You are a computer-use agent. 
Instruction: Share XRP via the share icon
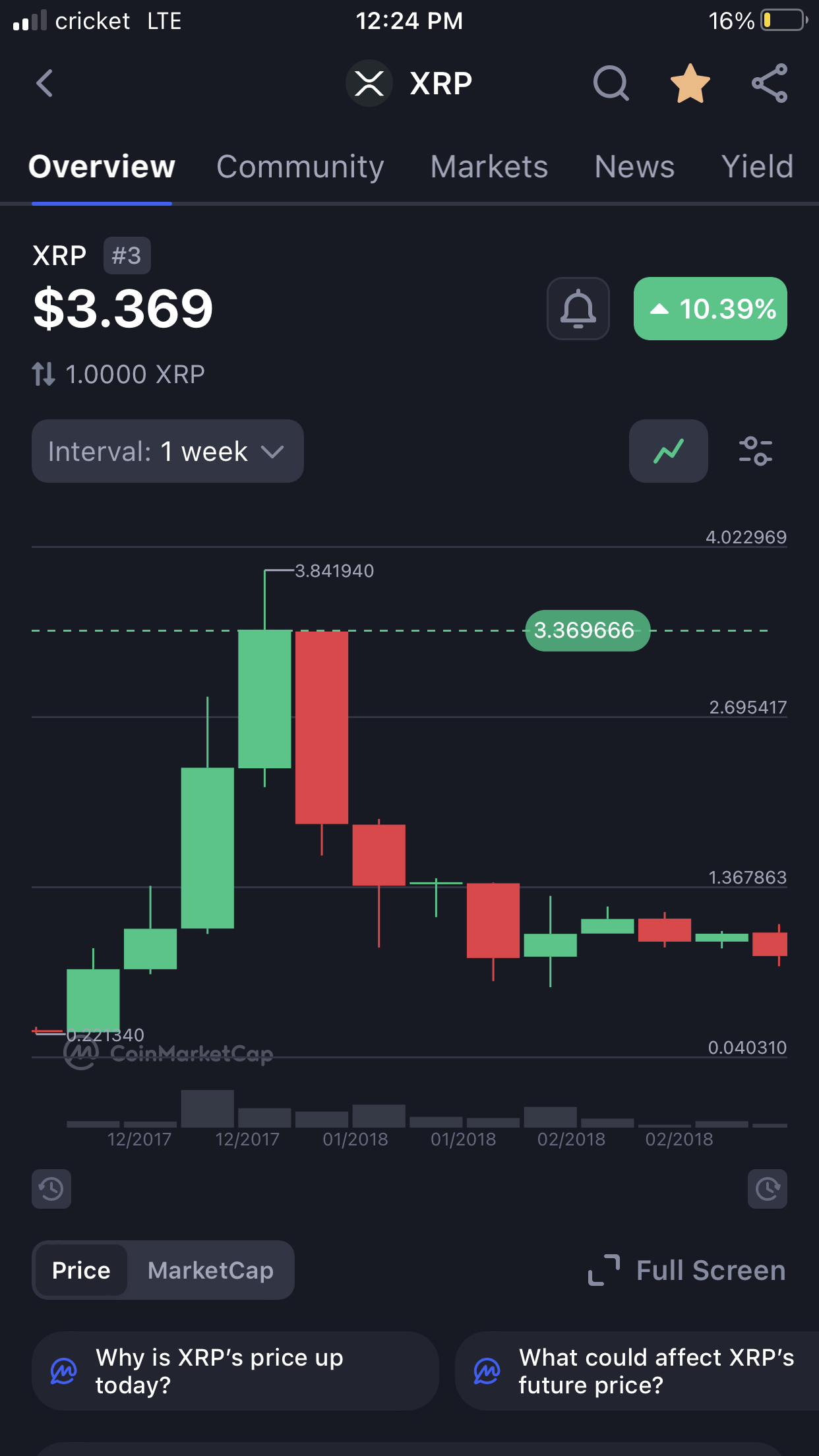click(x=770, y=84)
